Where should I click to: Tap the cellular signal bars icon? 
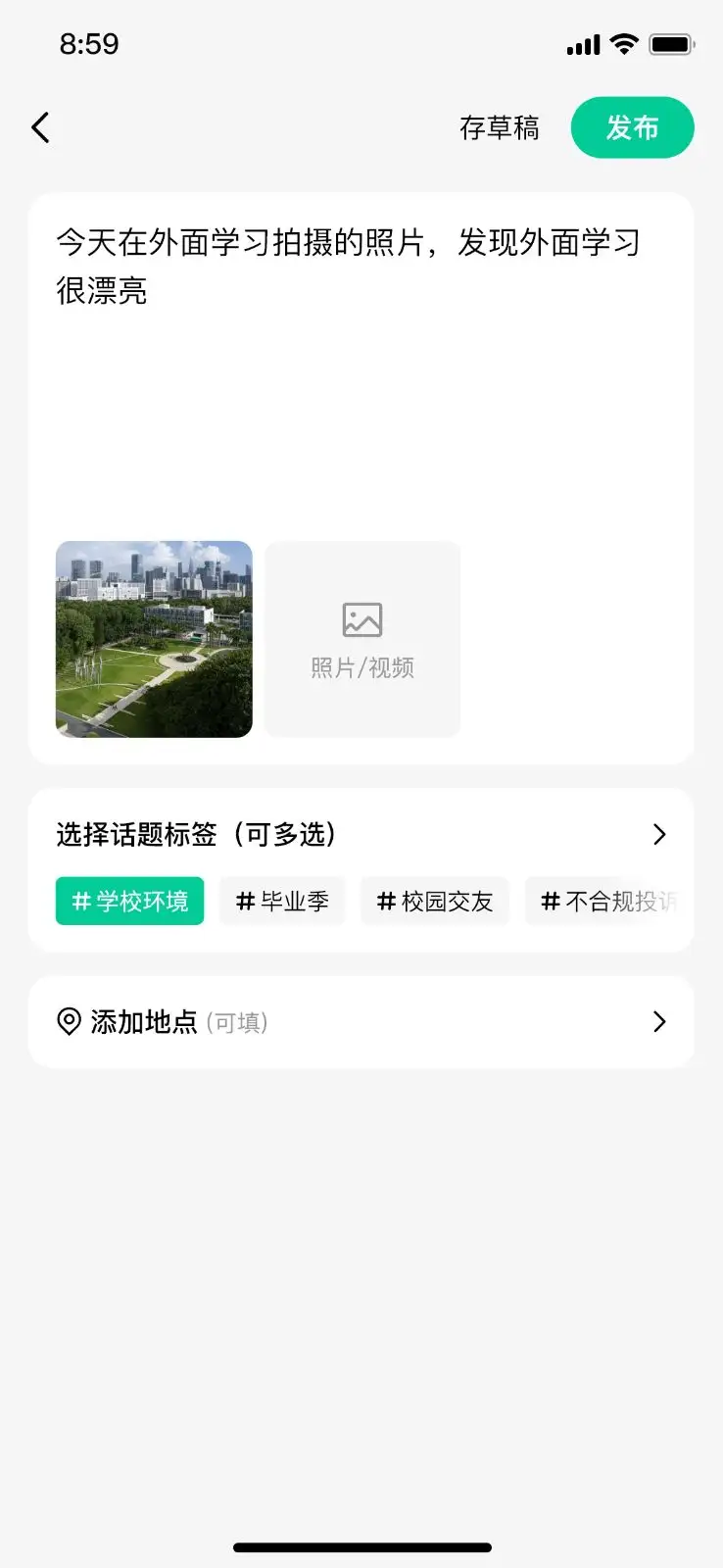click(582, 43)
